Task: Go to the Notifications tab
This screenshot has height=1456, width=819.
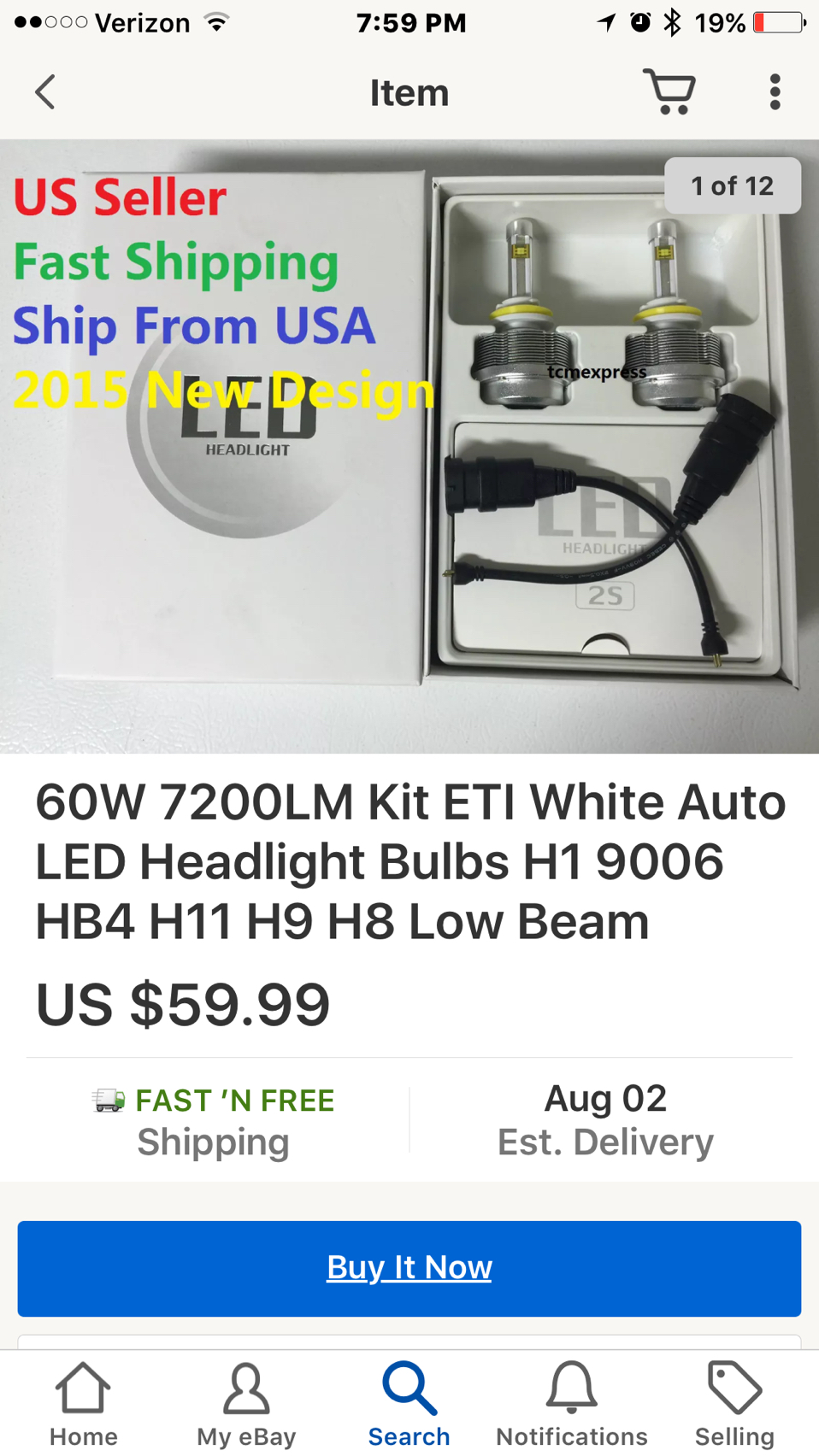Action: 572,1405
